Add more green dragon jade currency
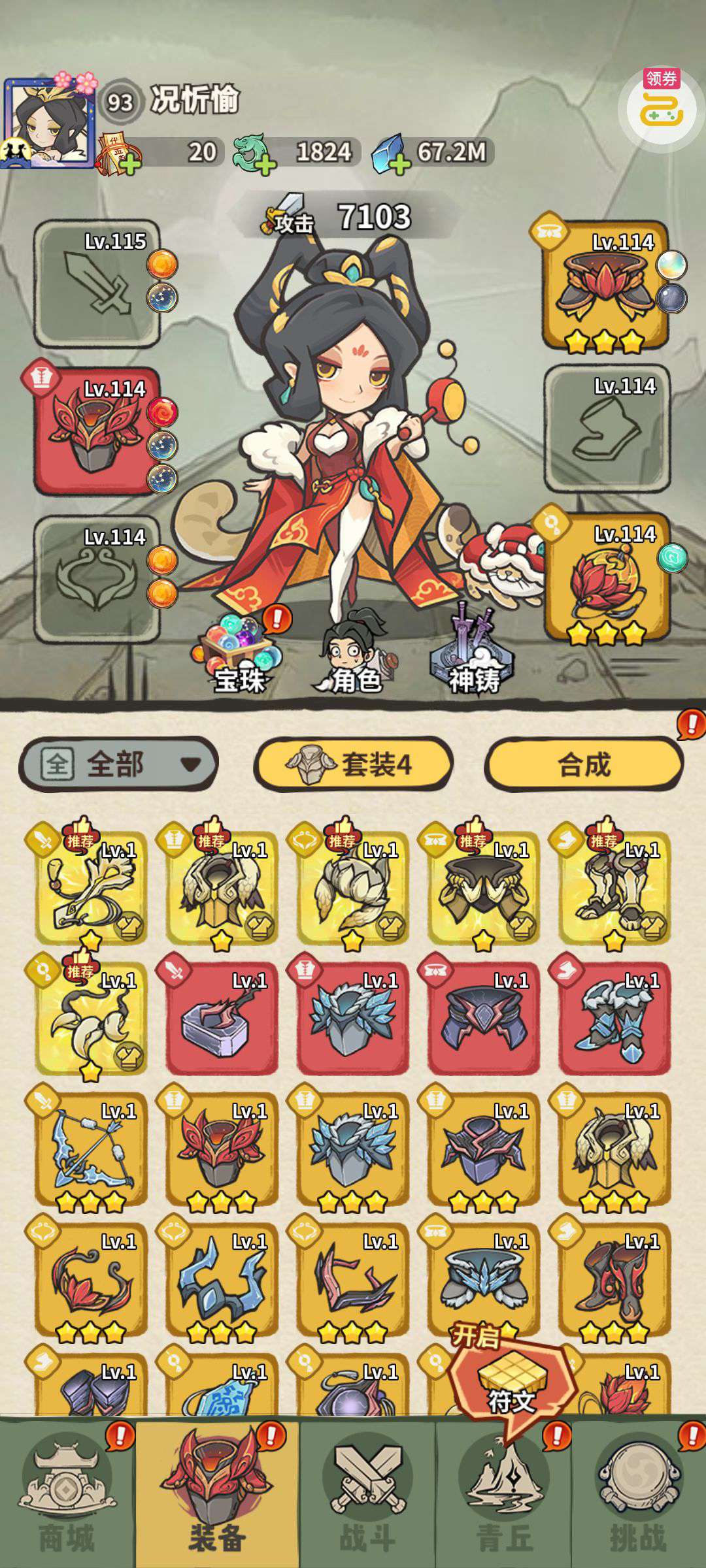Image resolution: width=706 pixels, height=1568 pixels. [x=264, y=165]
